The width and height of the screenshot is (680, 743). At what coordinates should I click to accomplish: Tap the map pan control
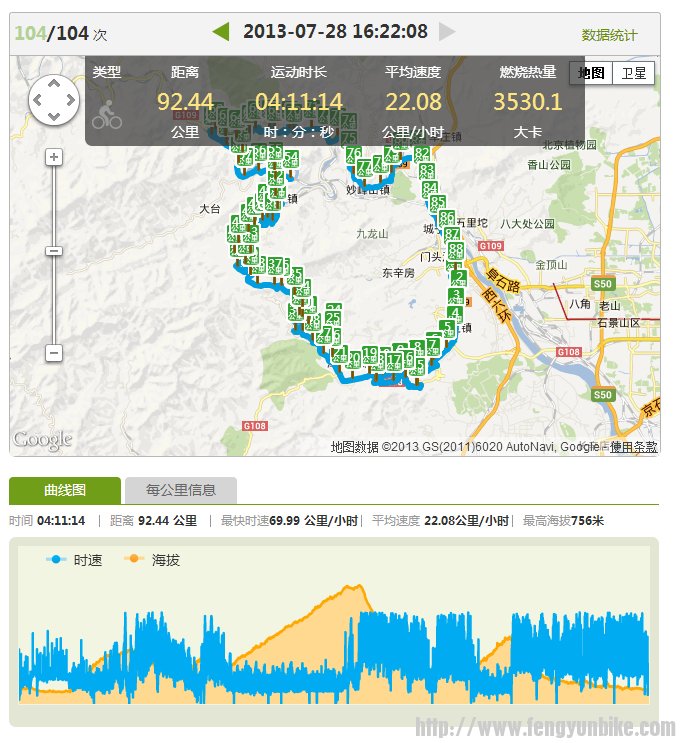coord(54,100)
